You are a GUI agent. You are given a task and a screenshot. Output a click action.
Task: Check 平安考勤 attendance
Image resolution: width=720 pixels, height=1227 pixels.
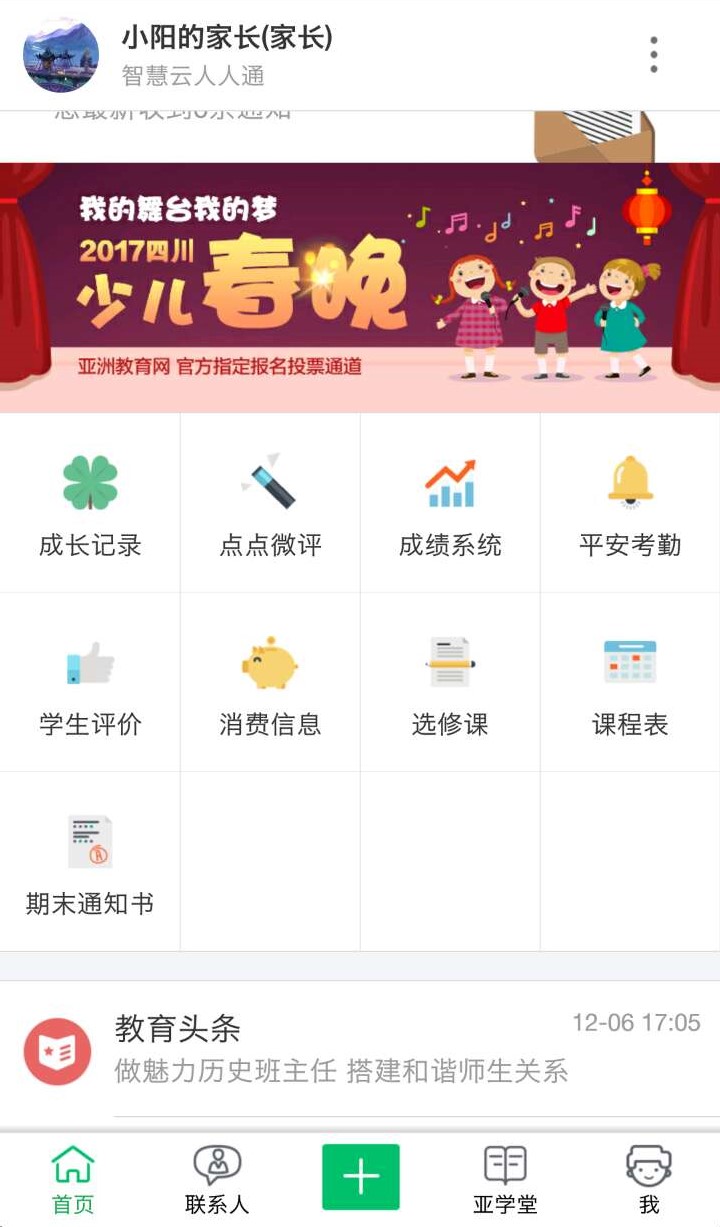[x=630, y=503]
